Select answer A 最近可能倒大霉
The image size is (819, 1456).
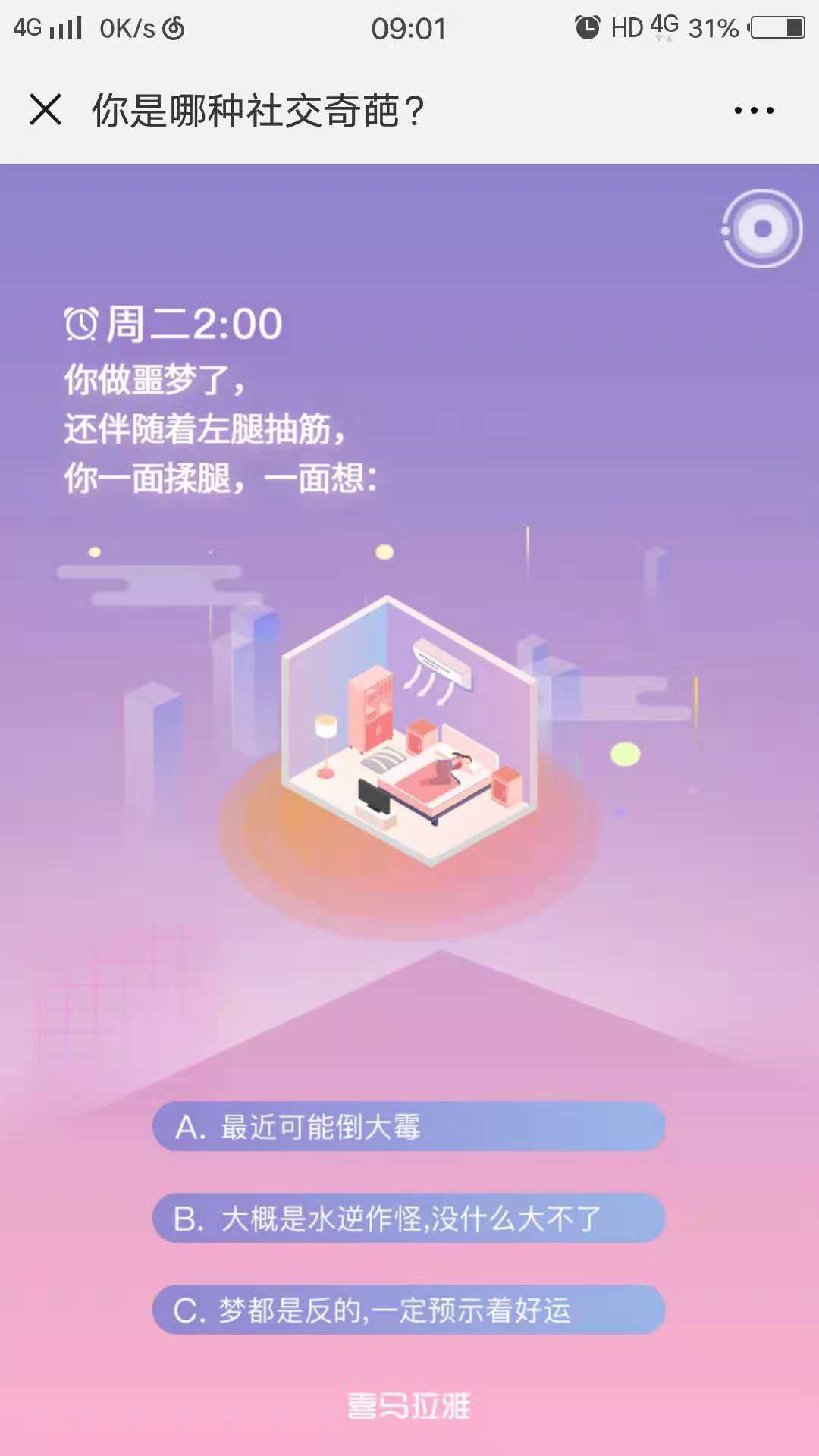tap(409, 1127)
